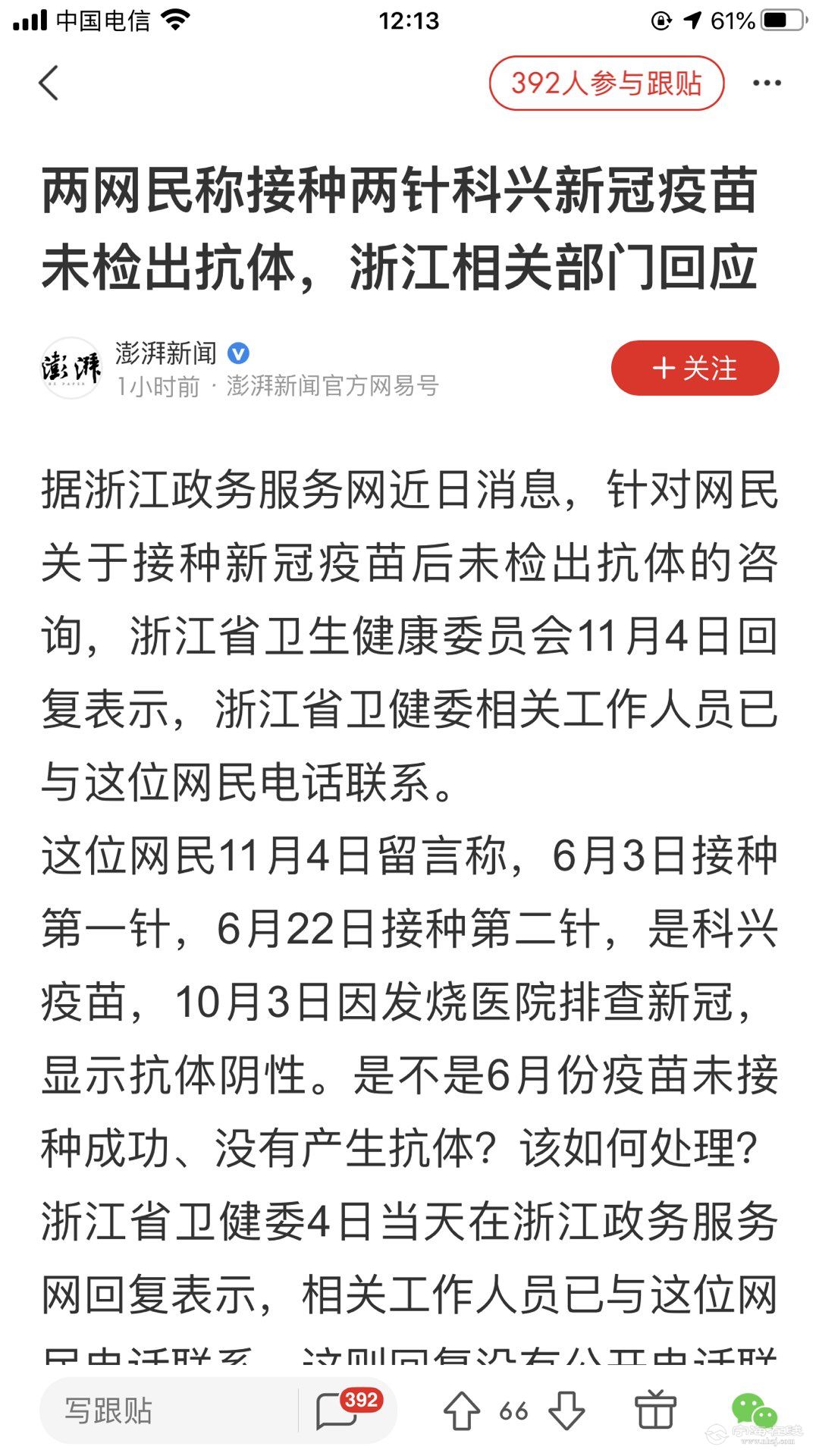Screen dimensions: 819x1456
Task: Tap the 写跟贴 comment input field
Action: [167, 1411]
